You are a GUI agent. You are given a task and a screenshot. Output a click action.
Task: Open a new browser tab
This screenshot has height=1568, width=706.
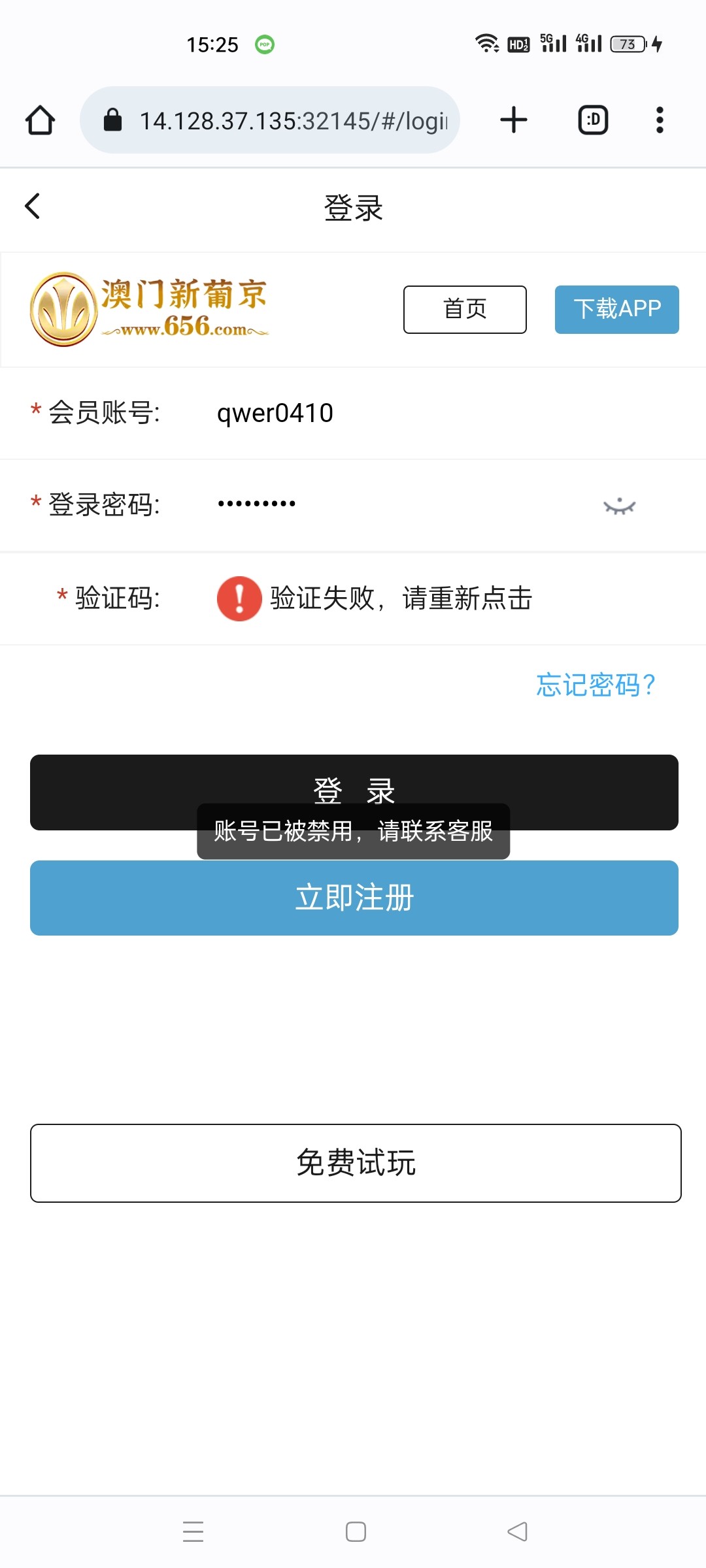click(514, 120)
